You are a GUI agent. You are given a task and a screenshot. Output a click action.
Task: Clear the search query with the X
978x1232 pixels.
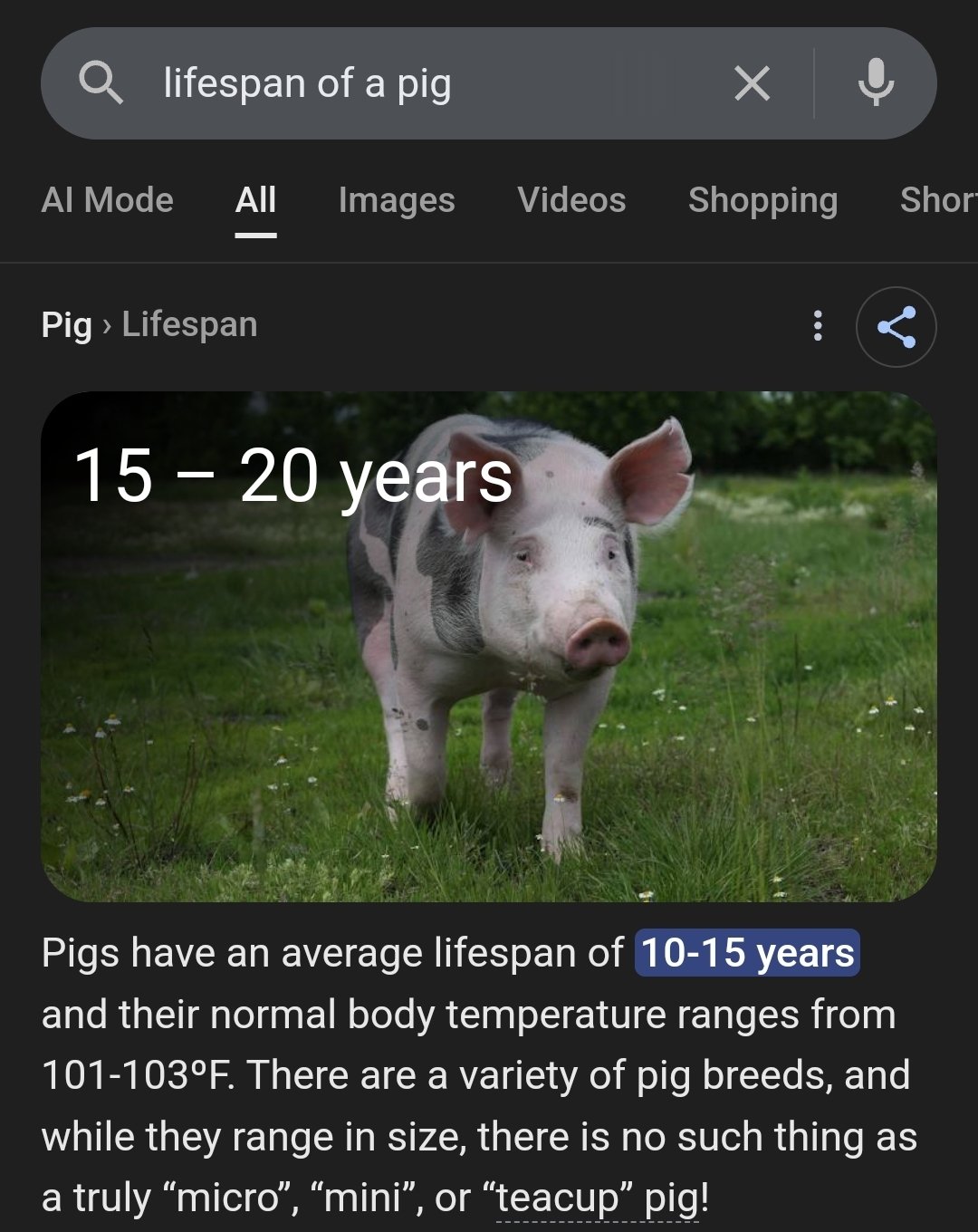coord(752,83)
